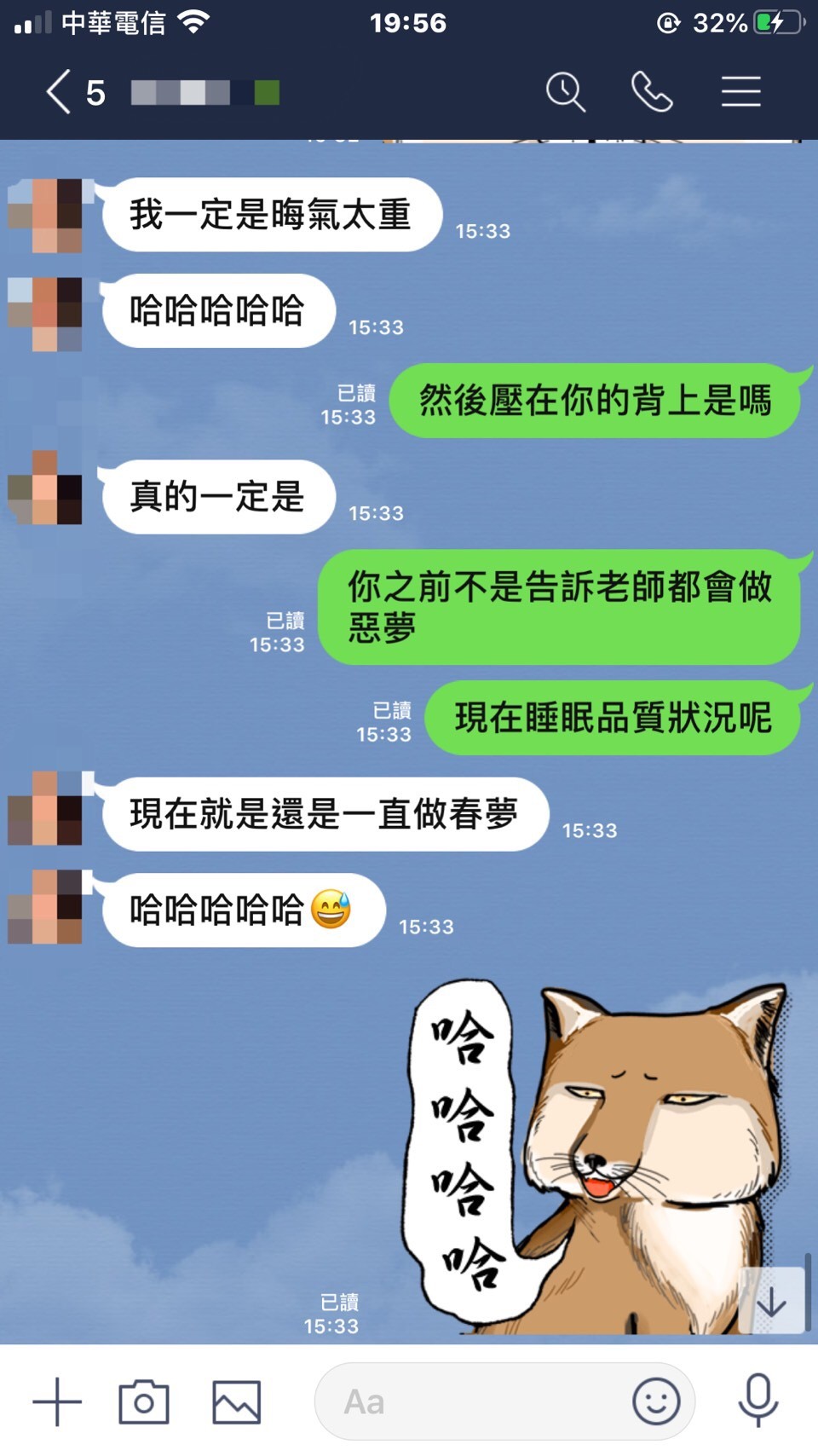The height and width of the screenshot is (1456, 818).
Task: Open the plus attachment menu
Action: coord(57,1401)
